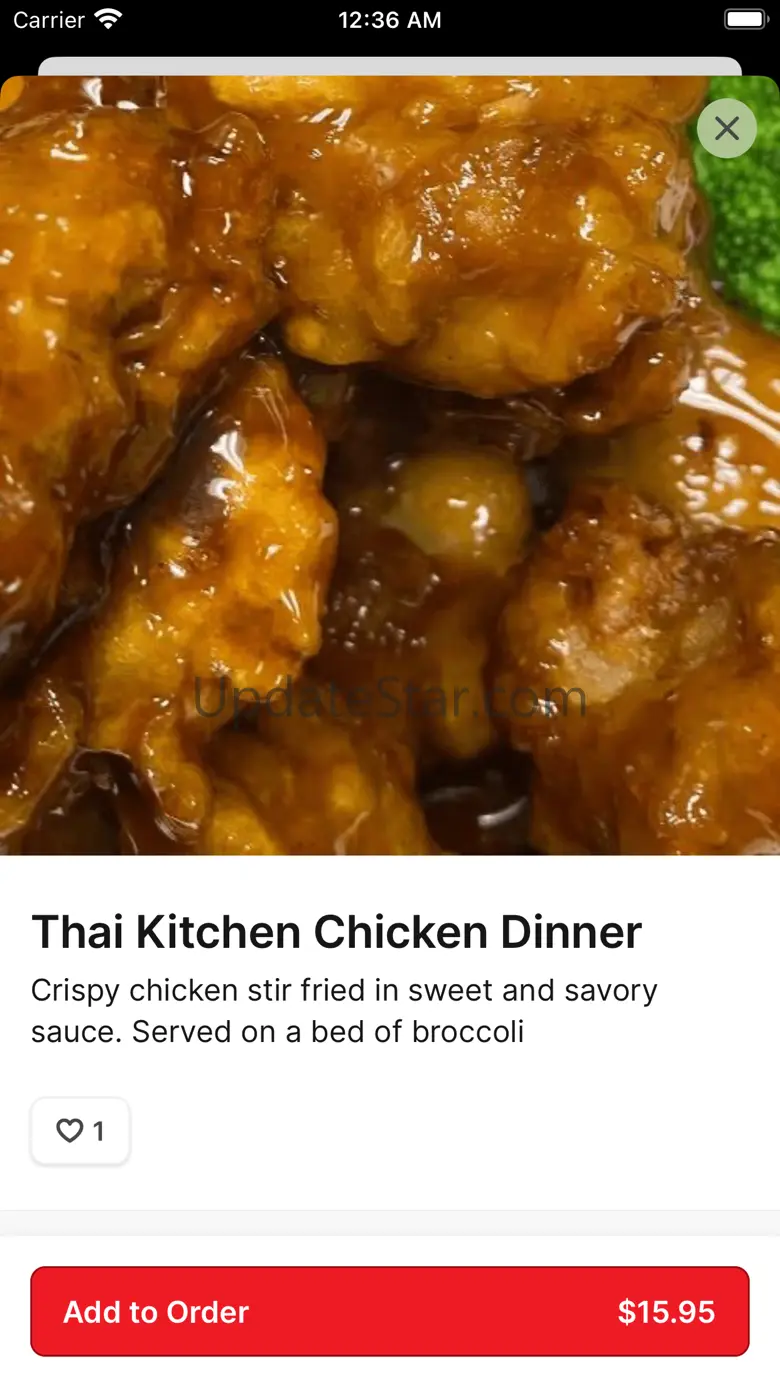The height and width of the screenshot is (1387, 780).
Task: Add to Order for $15.95
Action: [x=390, y=1311]
